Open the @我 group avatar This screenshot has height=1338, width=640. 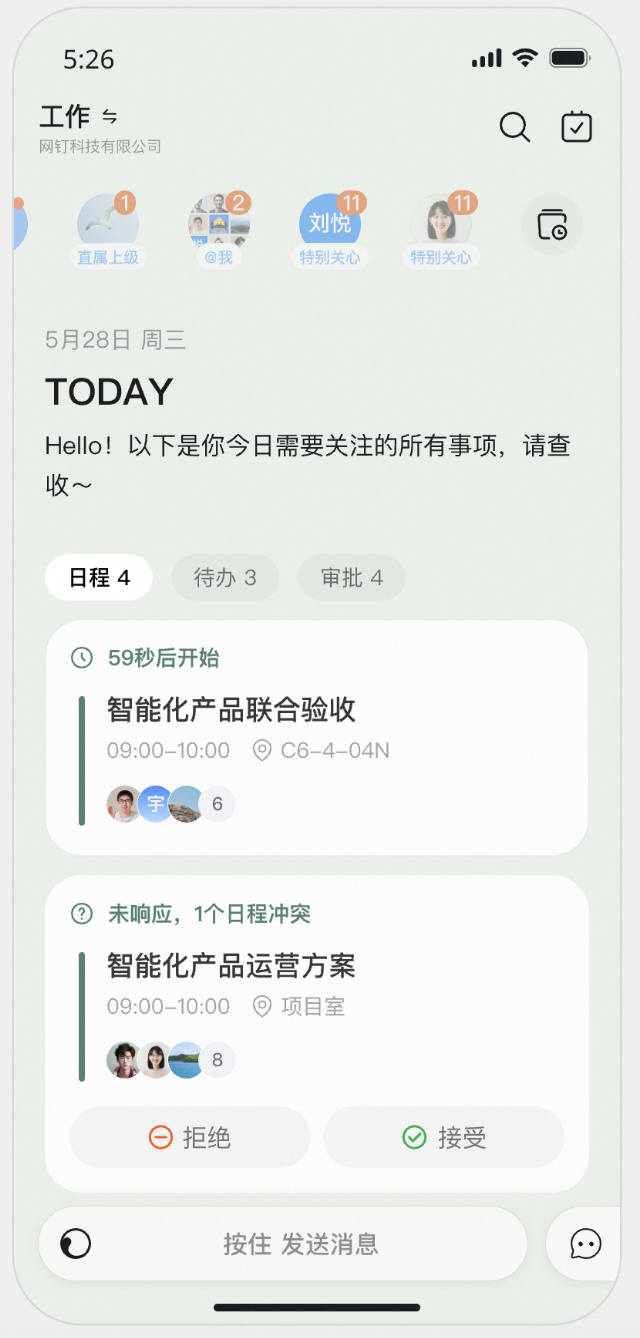pyautogui.click(x=219, y=224)
